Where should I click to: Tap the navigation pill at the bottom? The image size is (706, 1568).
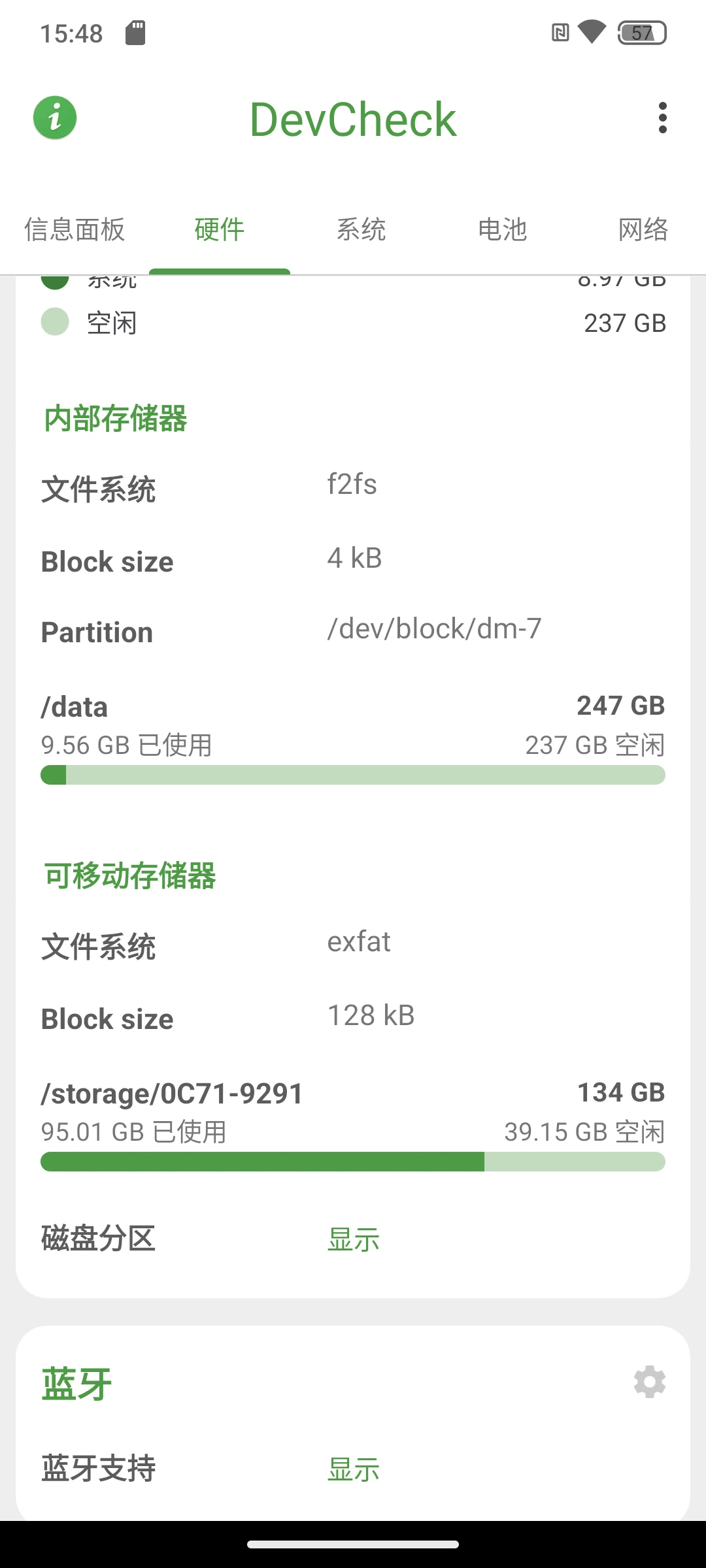353,1545
